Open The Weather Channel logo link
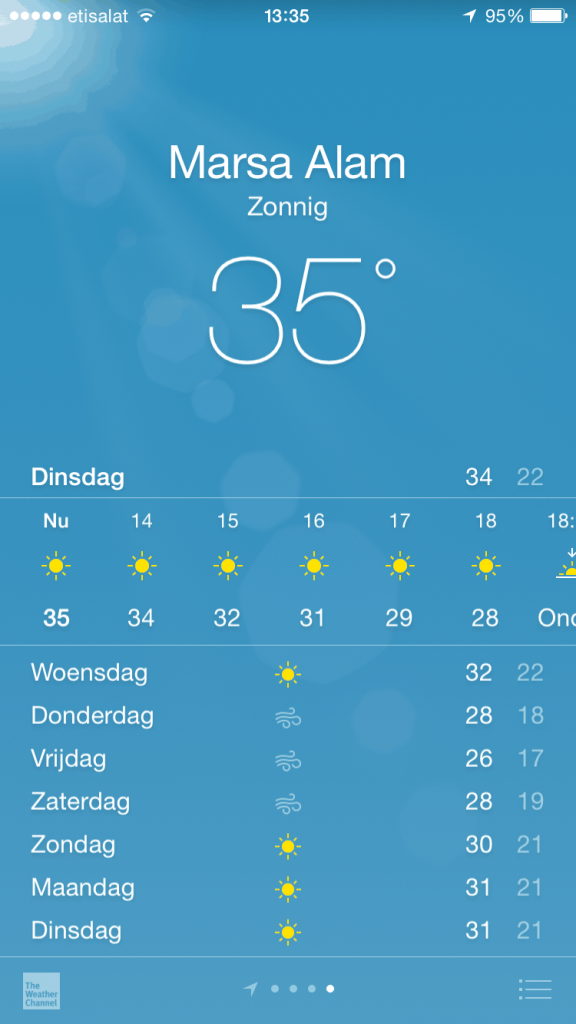 [x=41, y=991]
